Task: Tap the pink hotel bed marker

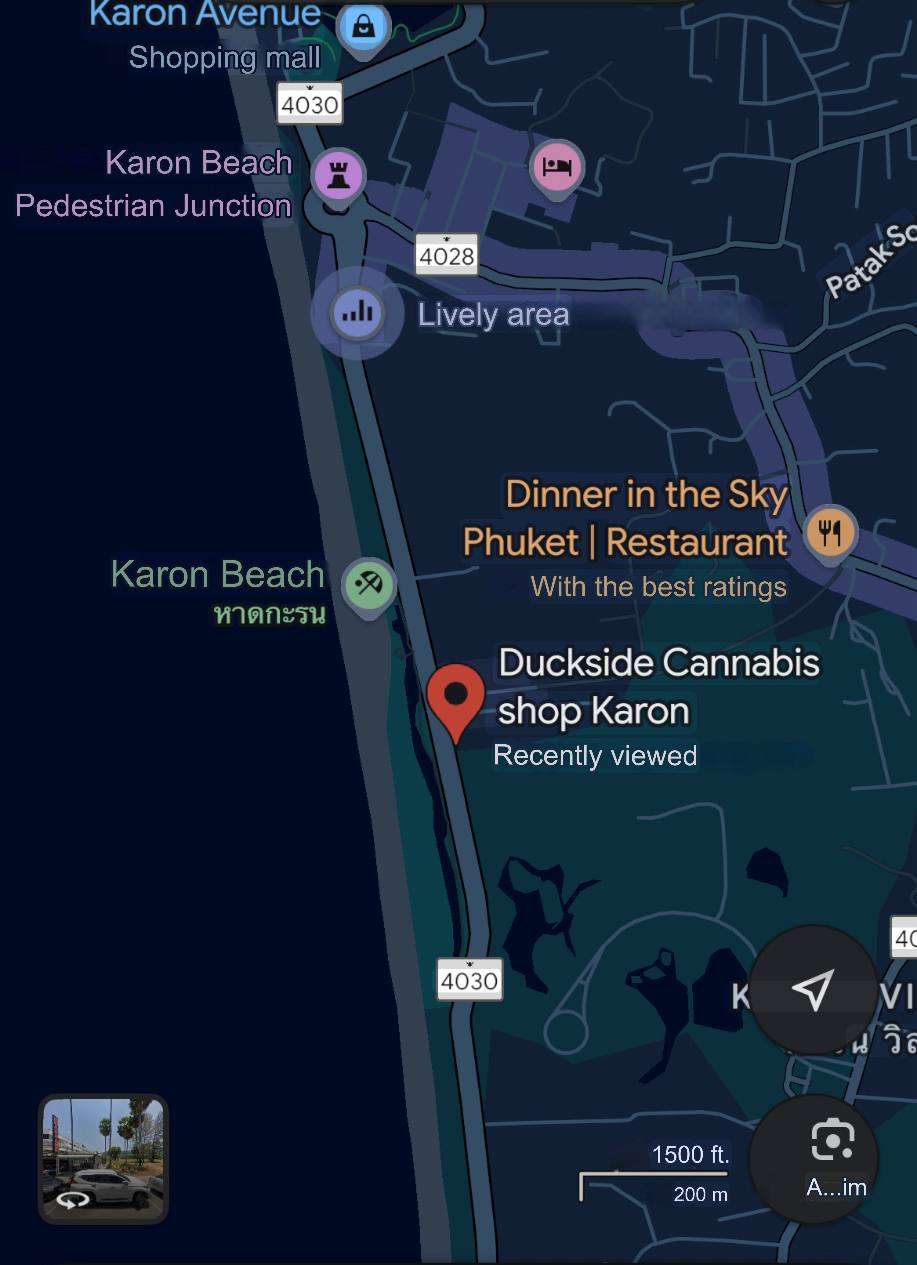Action: pyautogui.click(x=556, y=166)
